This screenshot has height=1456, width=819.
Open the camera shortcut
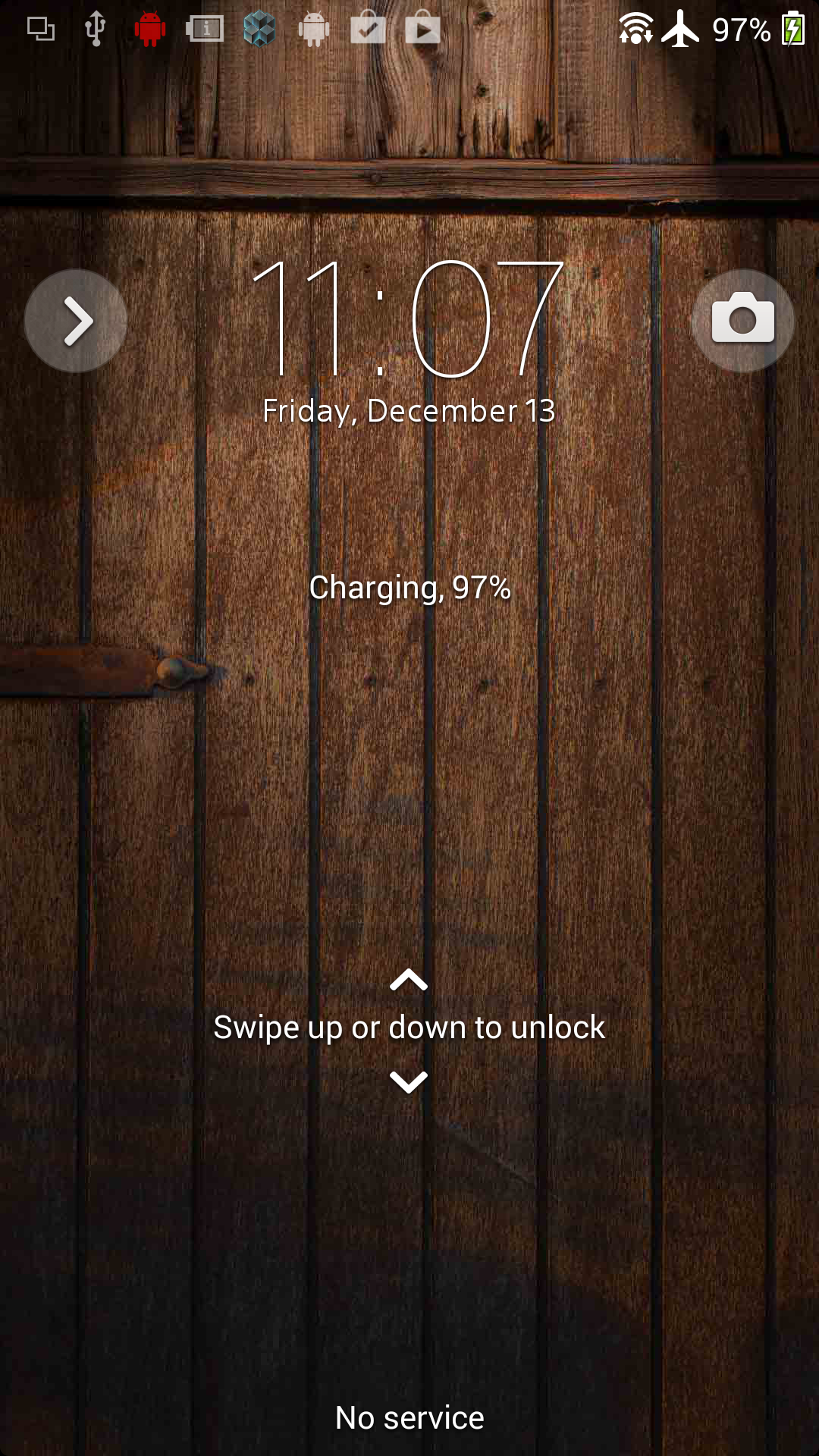click(742, 321)
